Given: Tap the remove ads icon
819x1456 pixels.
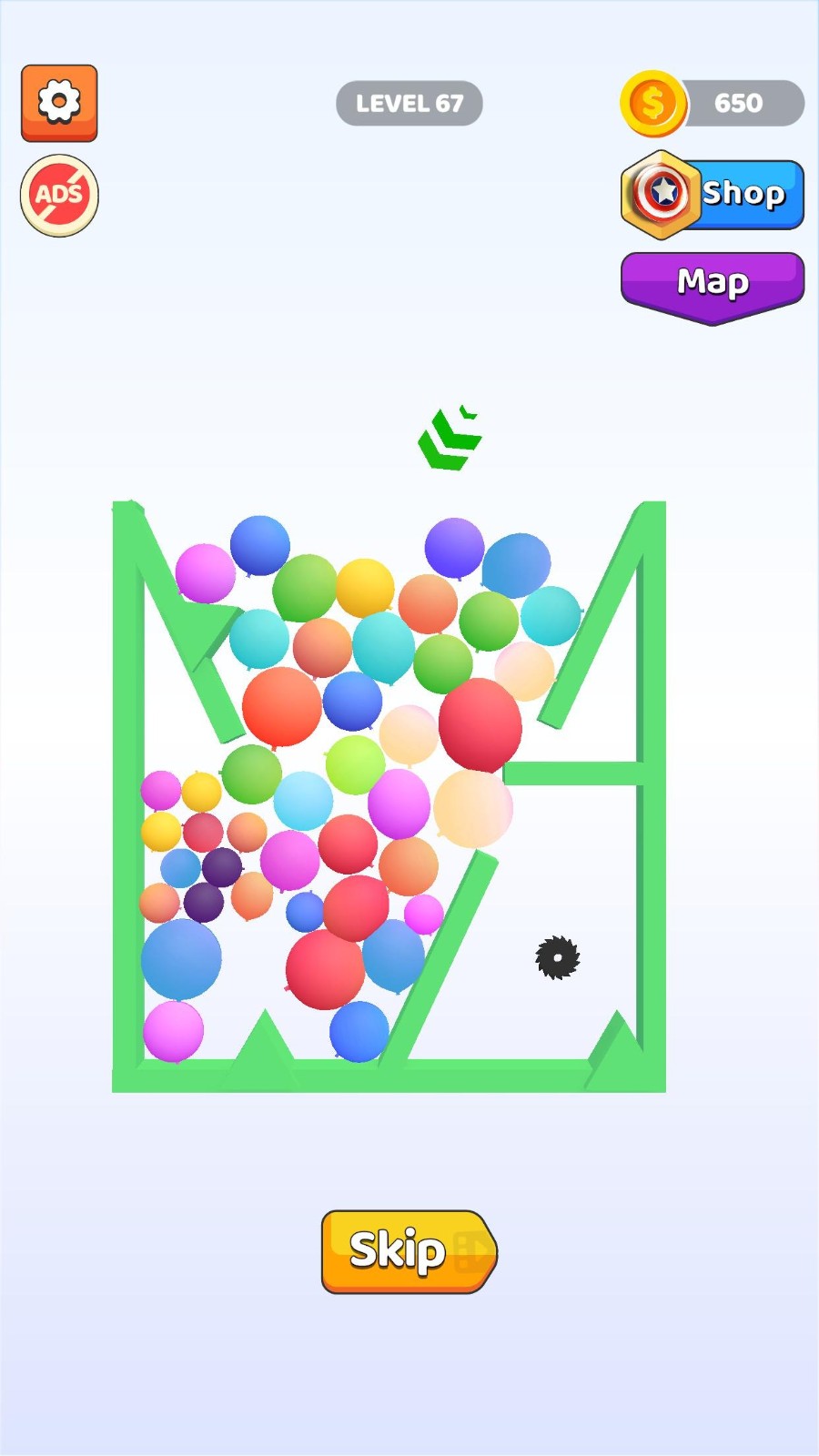Looking at the screenshot, I should tap(59, 195).
